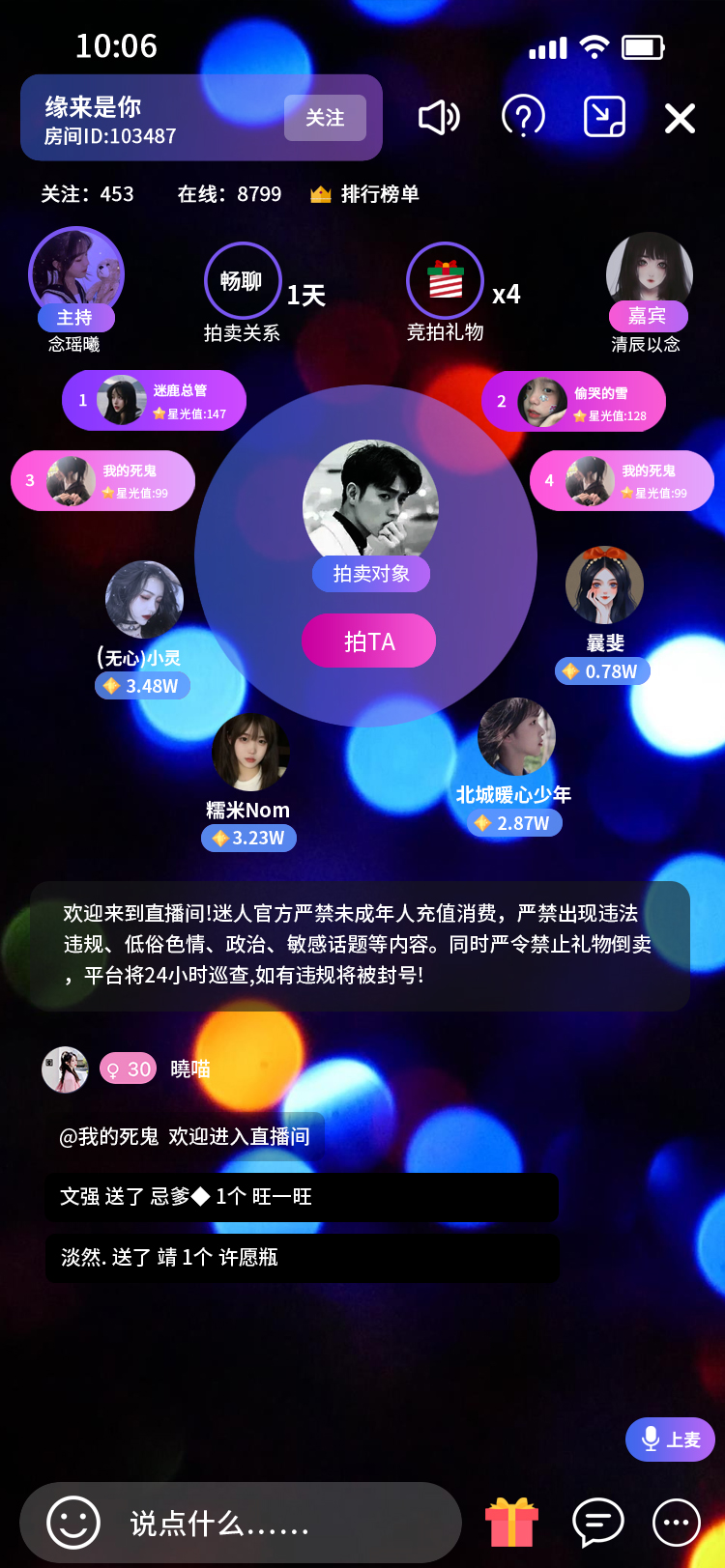725x1568 pixels.
Task: Follow the room with the 关注 button
Action: 325,118
